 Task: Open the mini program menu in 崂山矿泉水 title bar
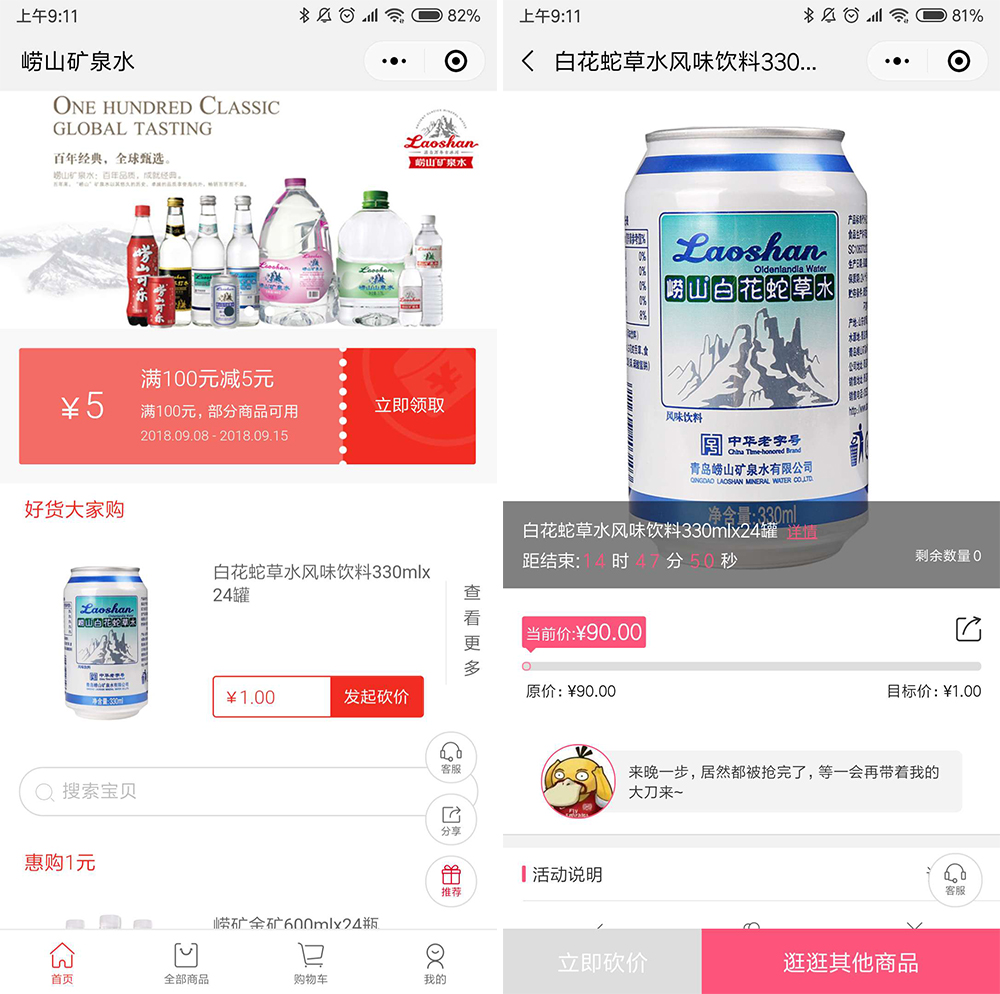click(x=394, y=62)
